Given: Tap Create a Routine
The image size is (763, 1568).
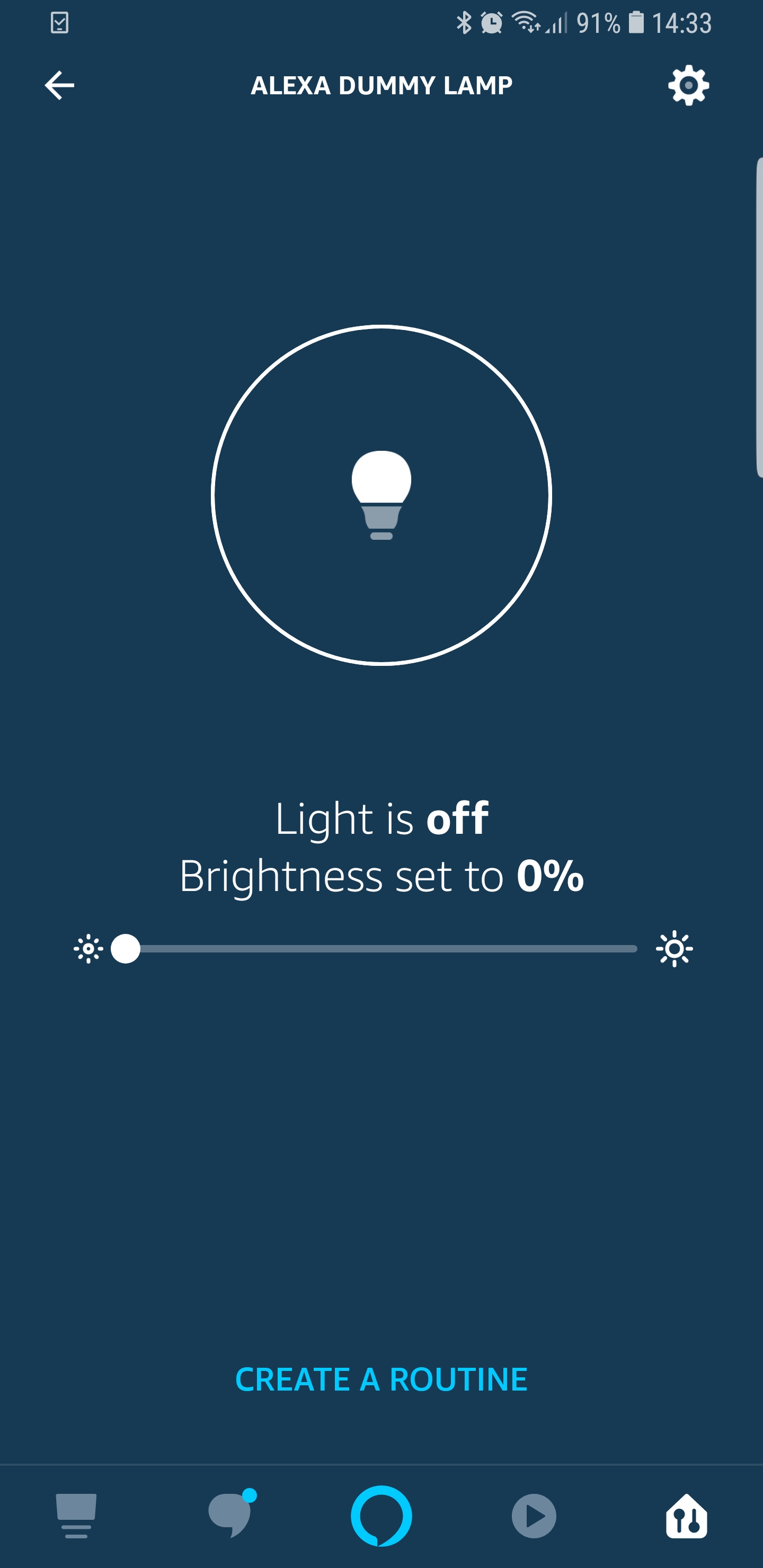Looking at the screenshot, I should [x=381, y=1379].
